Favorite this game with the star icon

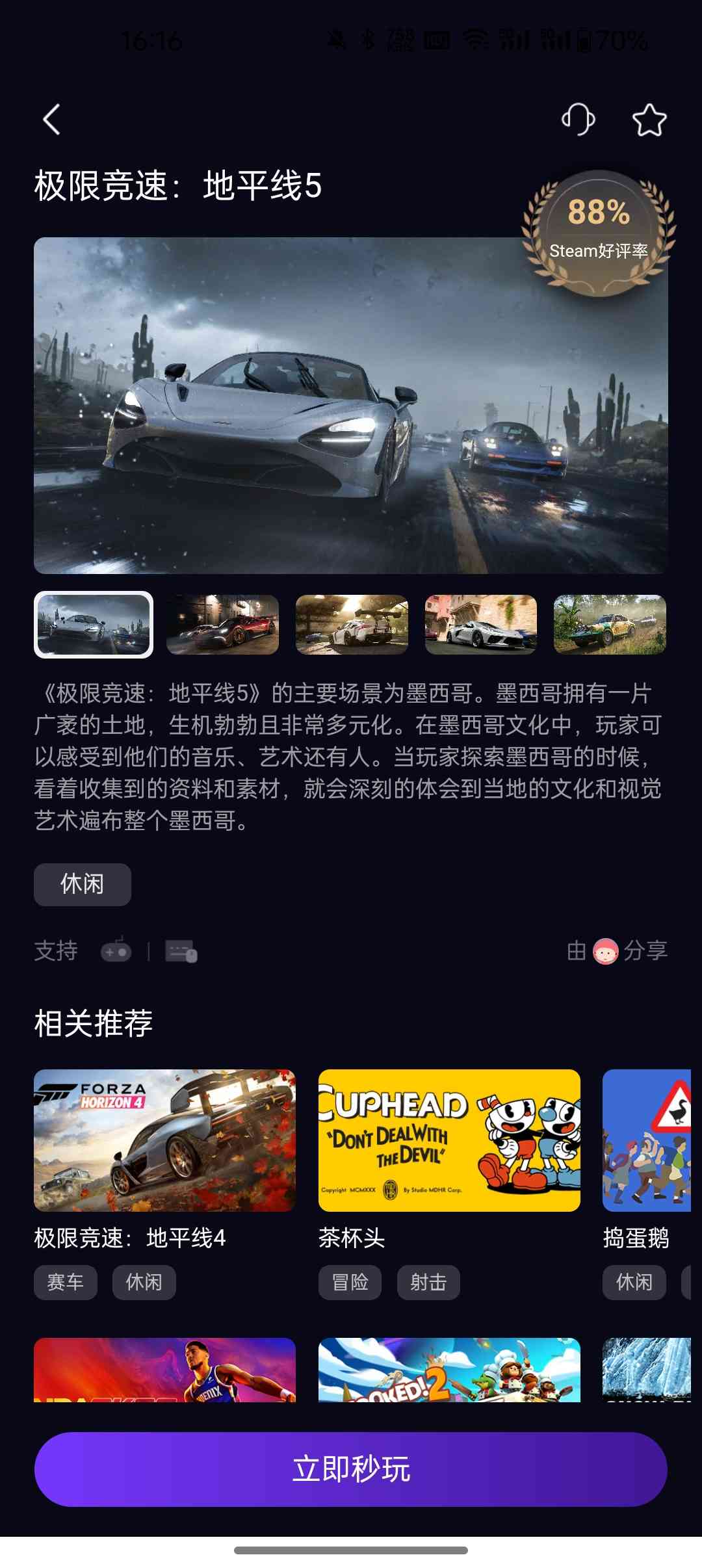tap(649, 120)
